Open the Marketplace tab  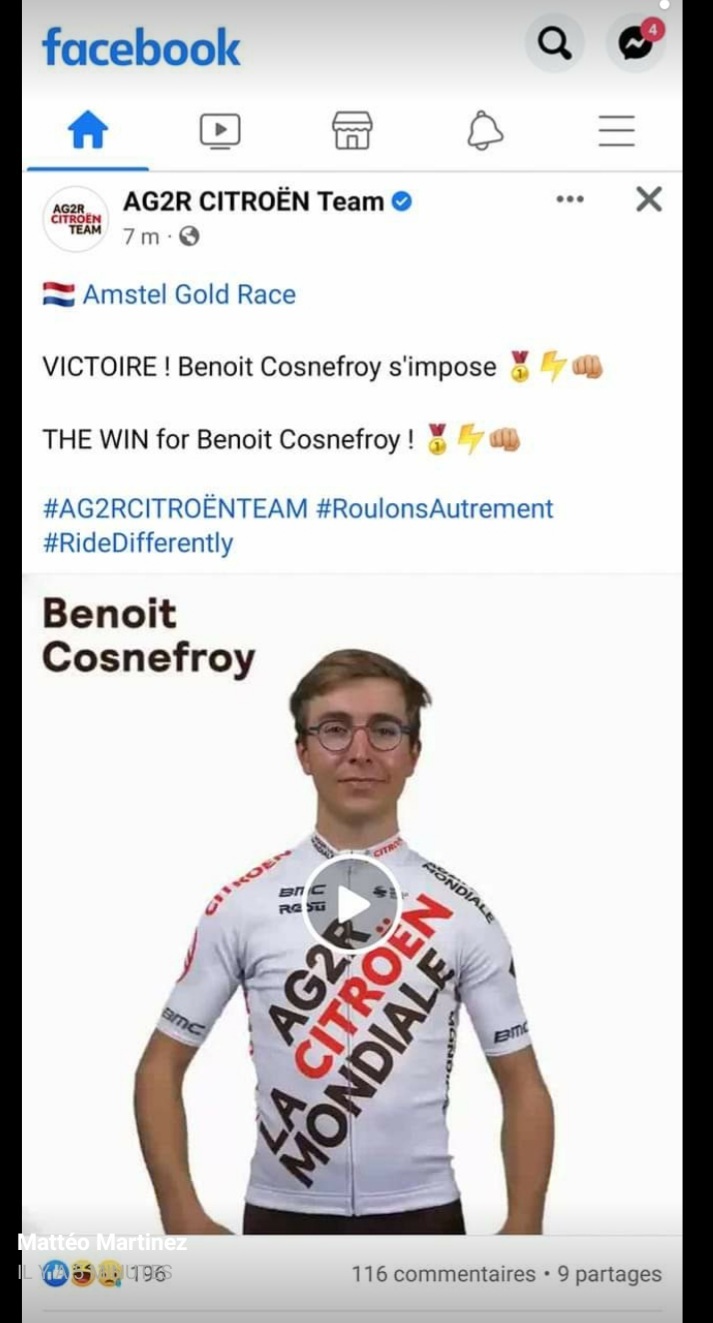pyautogui.click(x=352, y=131)
